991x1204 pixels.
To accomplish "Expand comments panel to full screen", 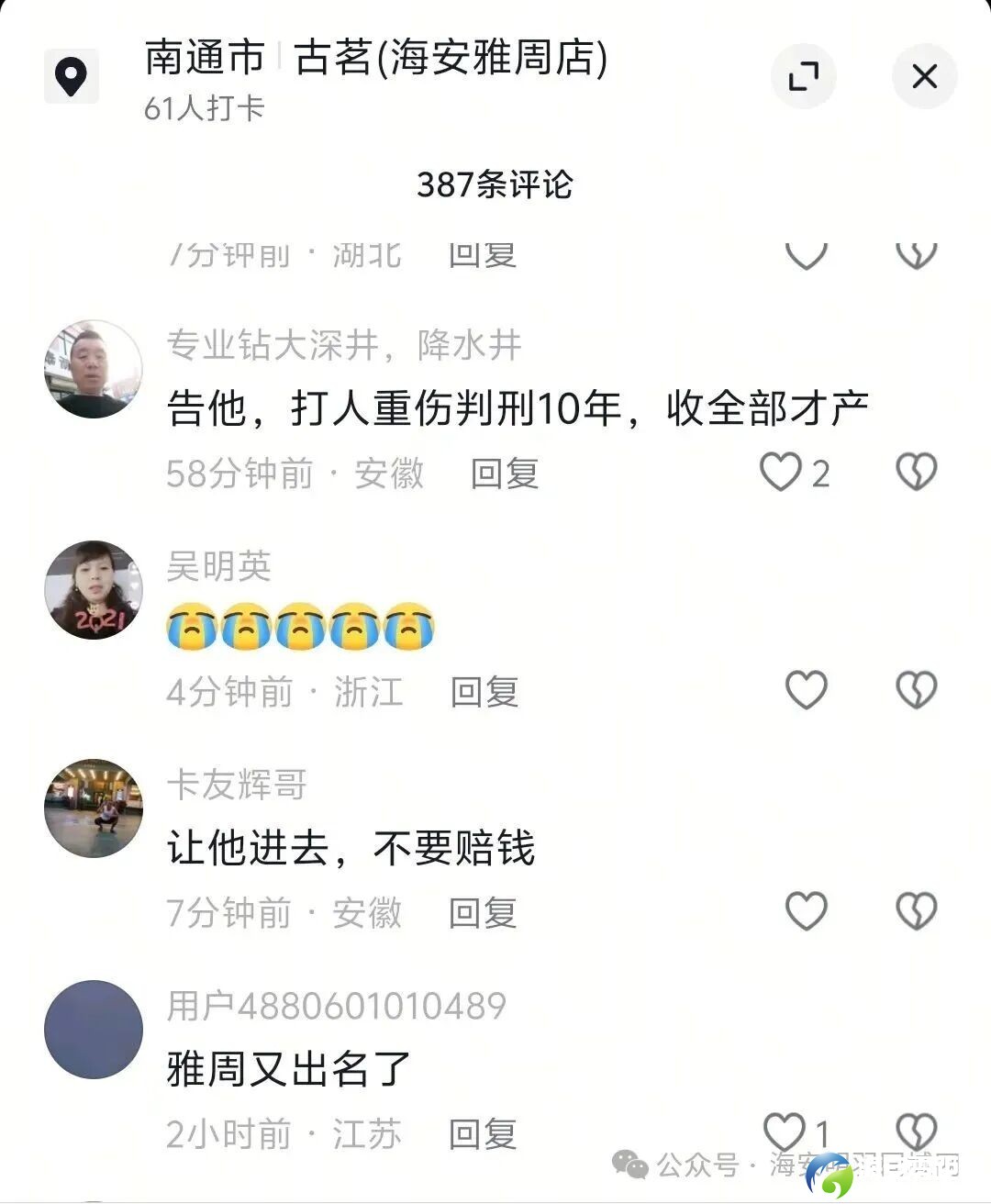I will tap(804, 76).
